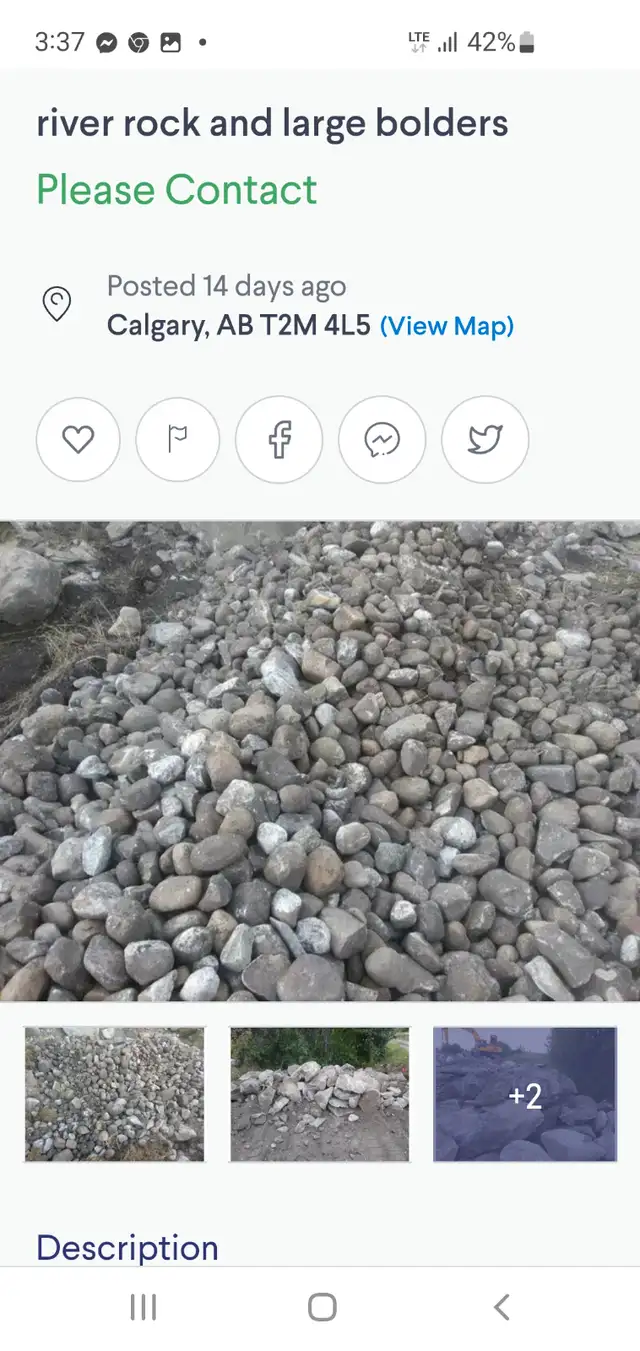Image resolution: width=640 pixels, height=1351 pixels.
Task: Share the listing on Twitter
Action: point(485,440)
